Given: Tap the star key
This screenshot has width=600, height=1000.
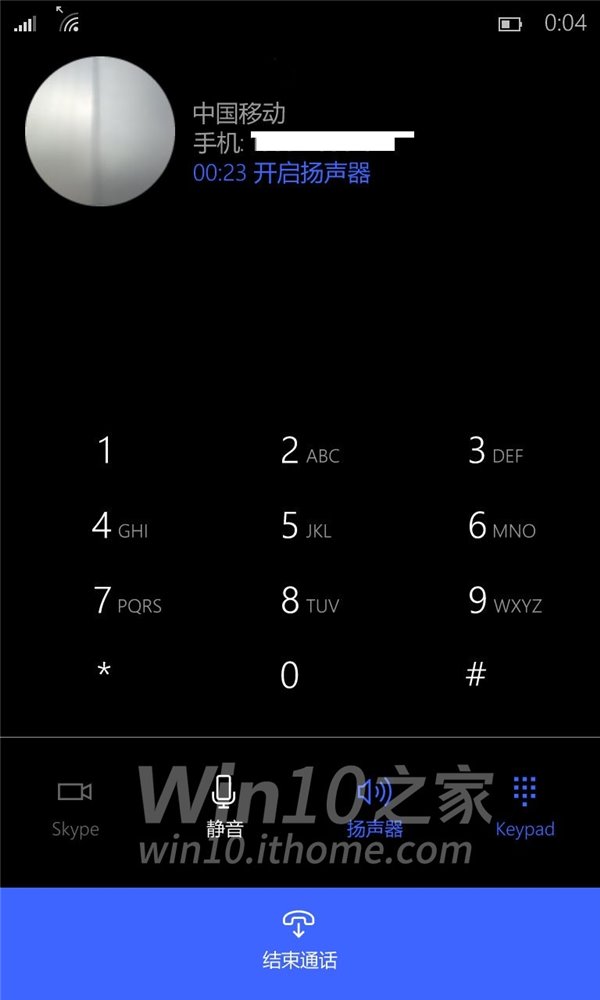Looking at the screenshot, I should (104, 673).
